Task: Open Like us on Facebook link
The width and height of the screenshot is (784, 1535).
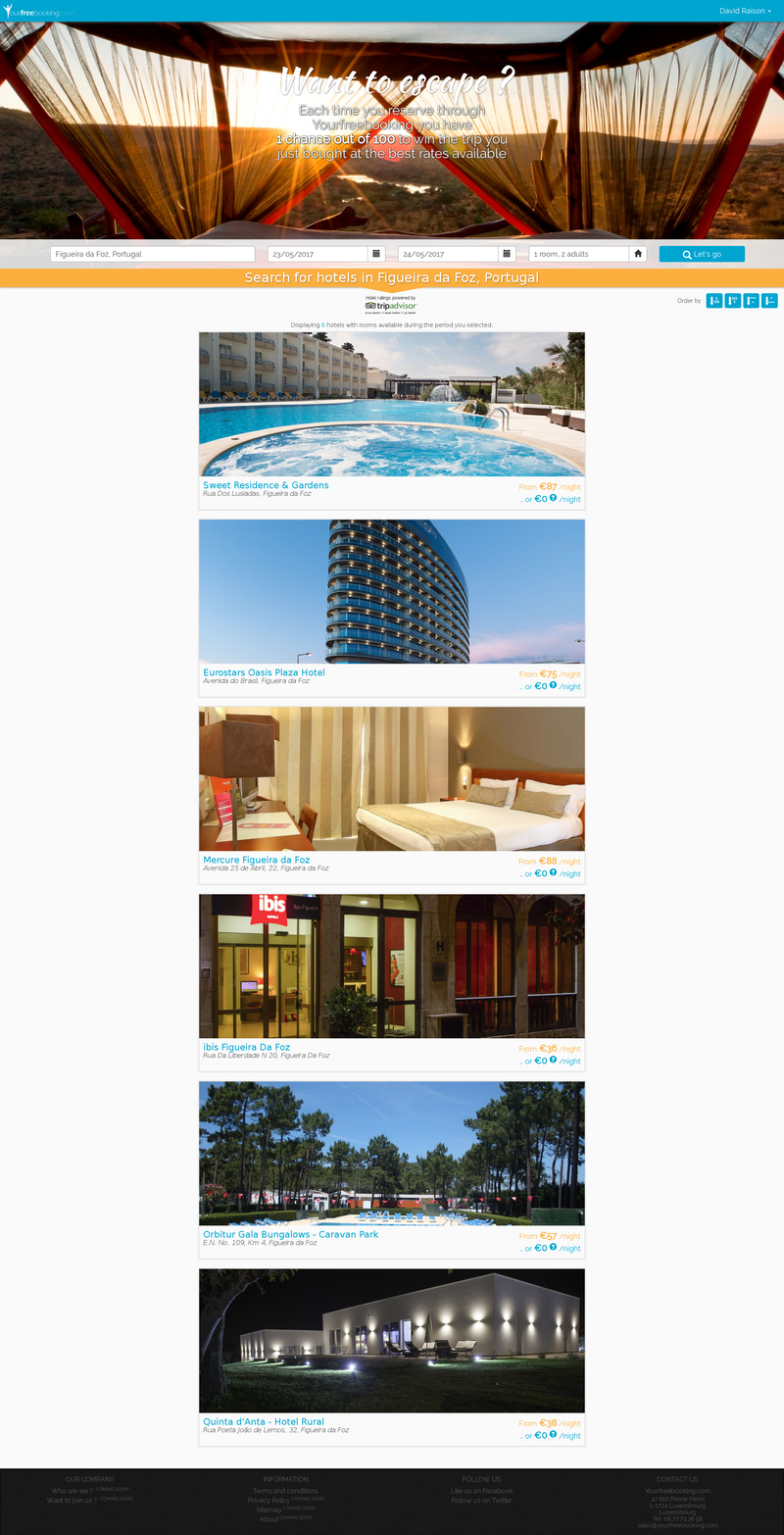Action: [x=481, y=1491]
